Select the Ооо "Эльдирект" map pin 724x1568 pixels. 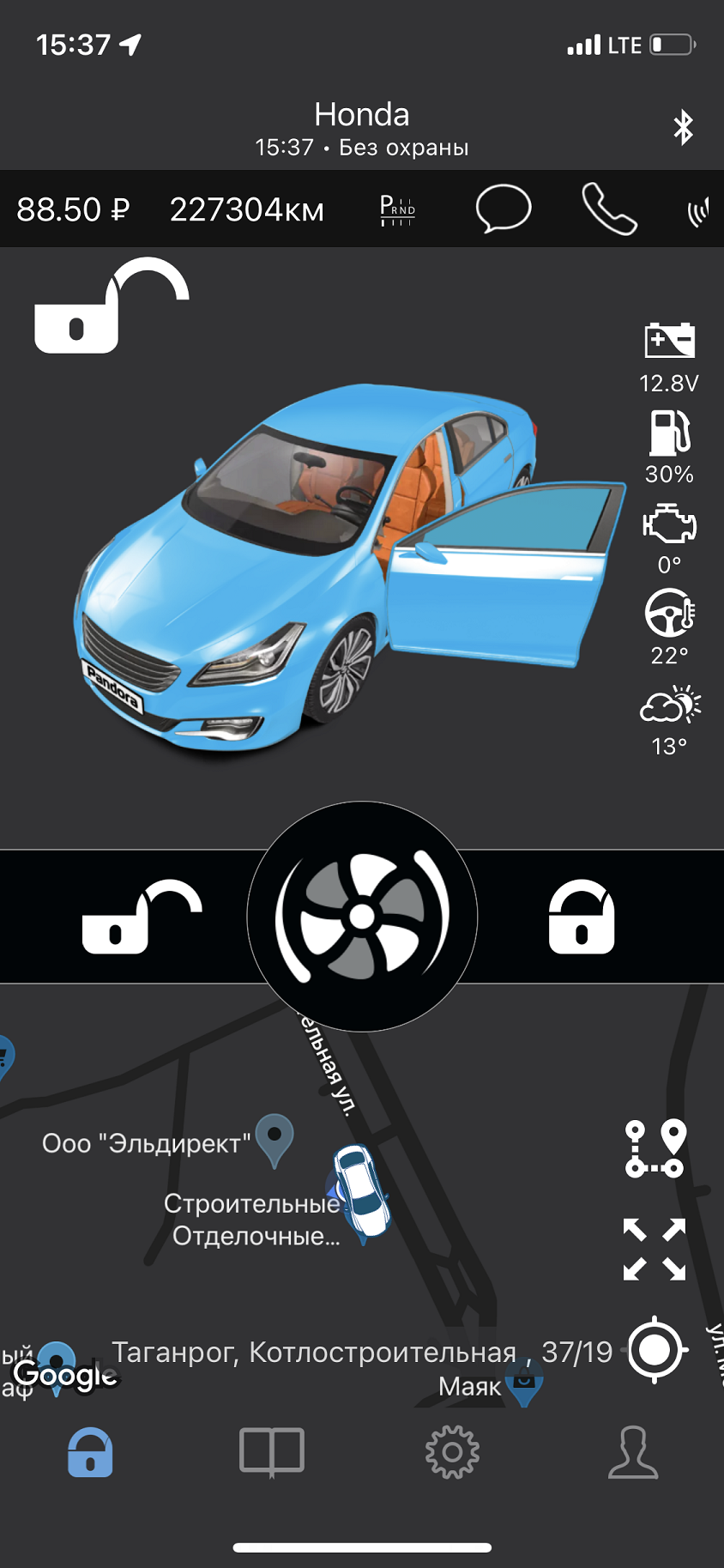pyautogui.click(x=275, y=1137)
